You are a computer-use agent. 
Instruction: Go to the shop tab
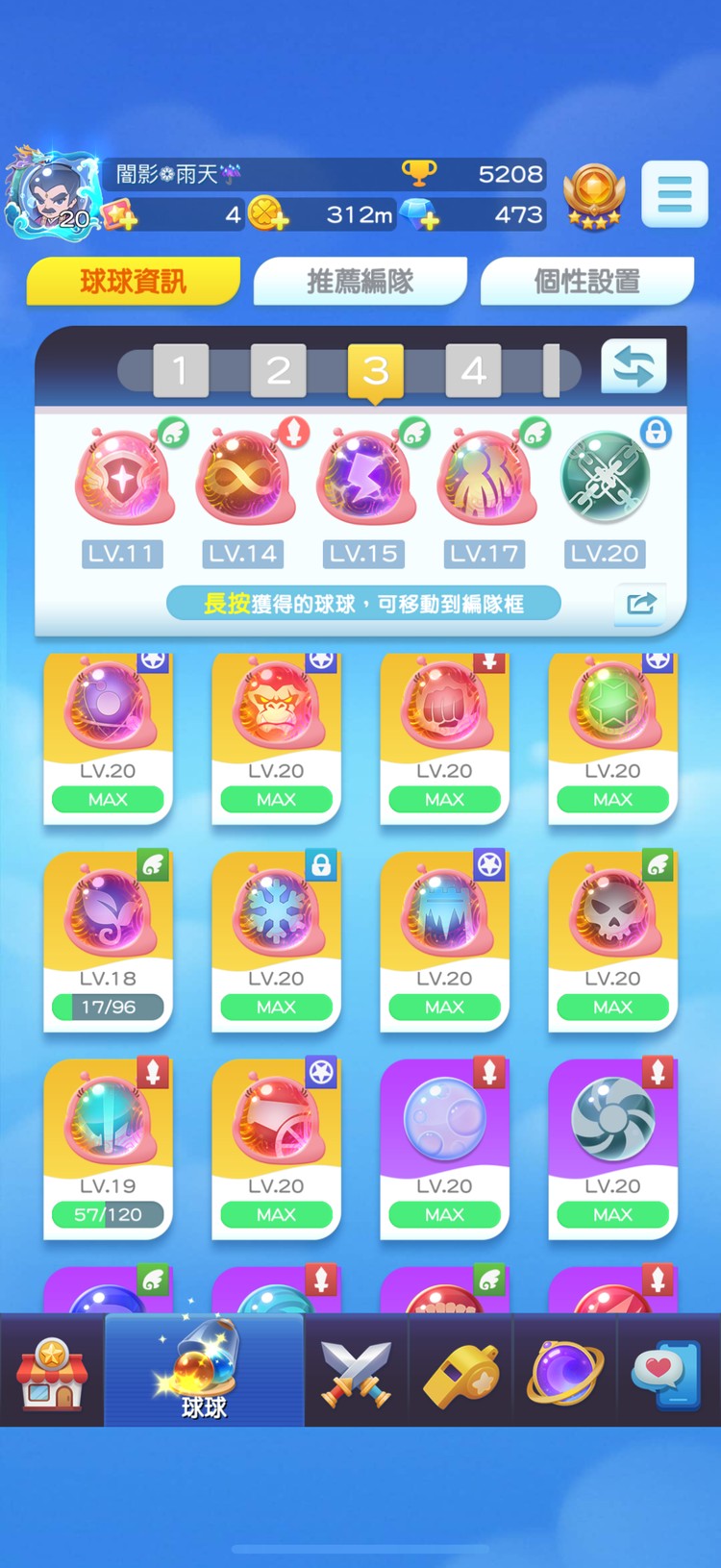52,1372
